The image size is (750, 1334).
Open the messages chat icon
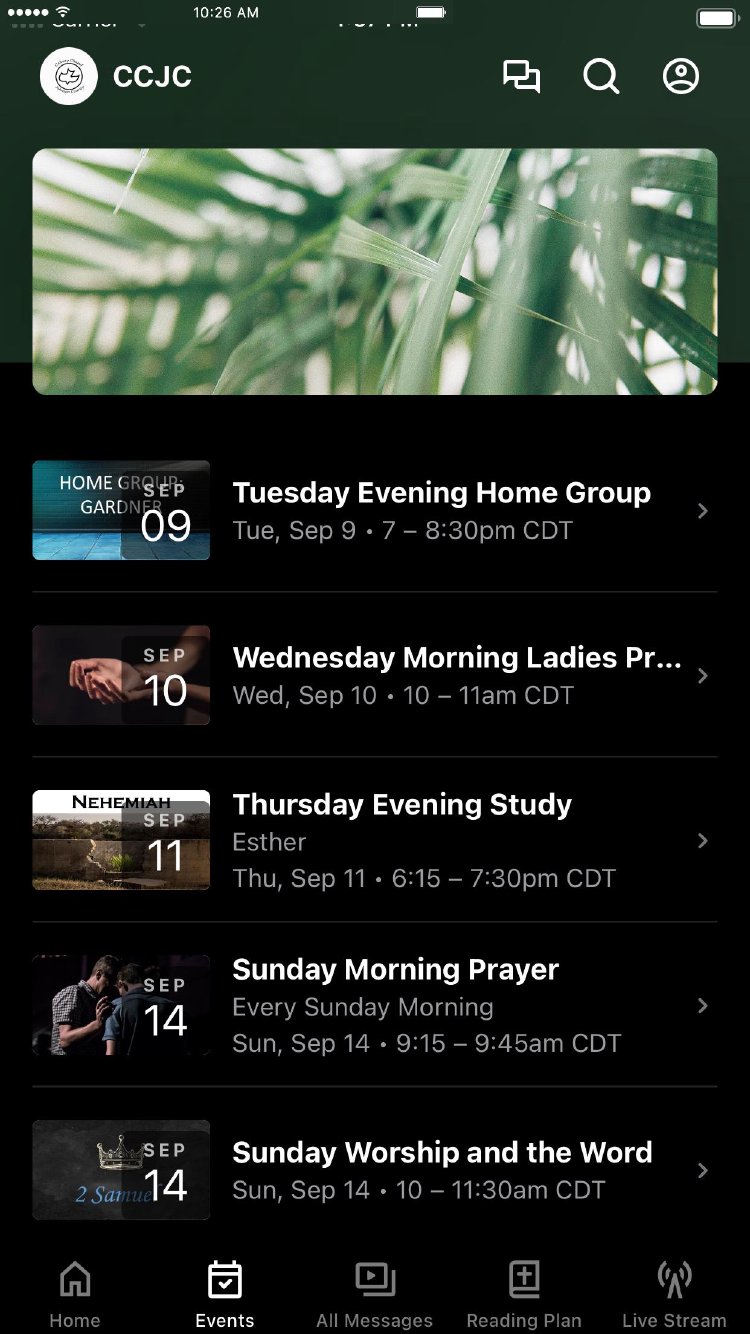521,77
